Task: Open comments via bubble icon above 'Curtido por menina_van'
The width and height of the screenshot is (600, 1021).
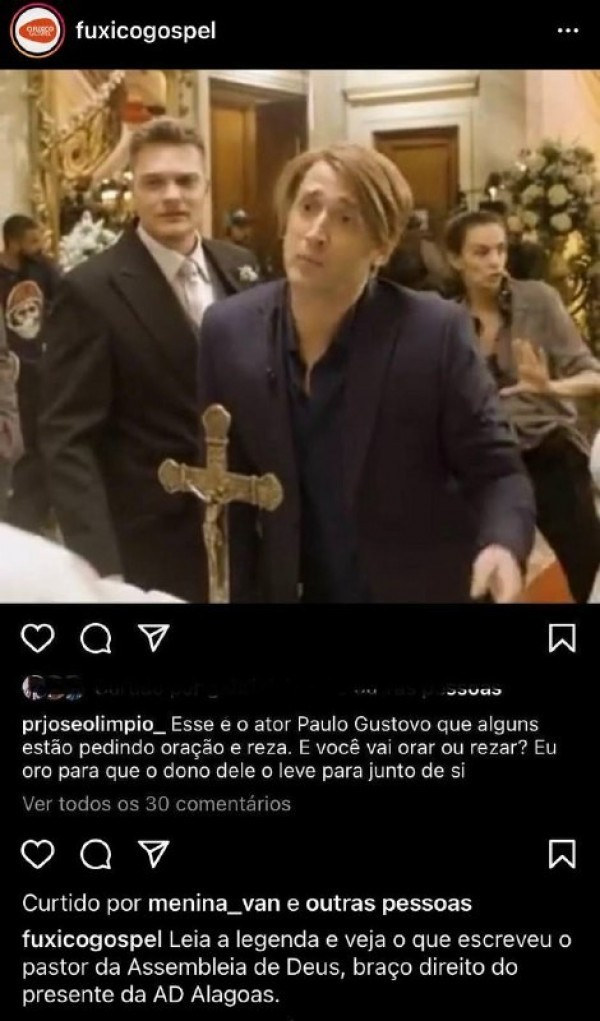Action: point(95,854)
